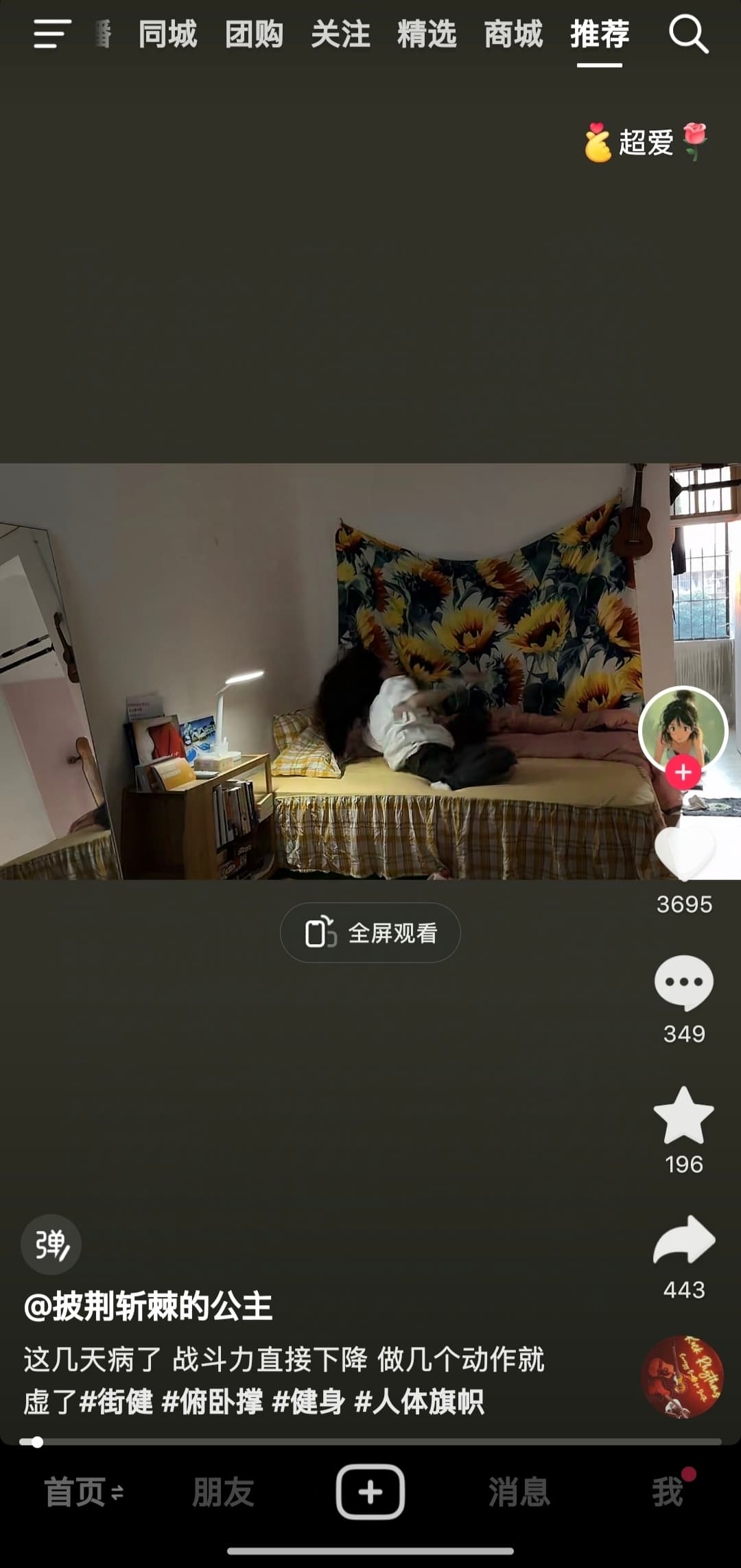The width and height of the screenshot is (741, 1568).
Task: Favorite the video with the star
Action: (x=684, y=1116)
